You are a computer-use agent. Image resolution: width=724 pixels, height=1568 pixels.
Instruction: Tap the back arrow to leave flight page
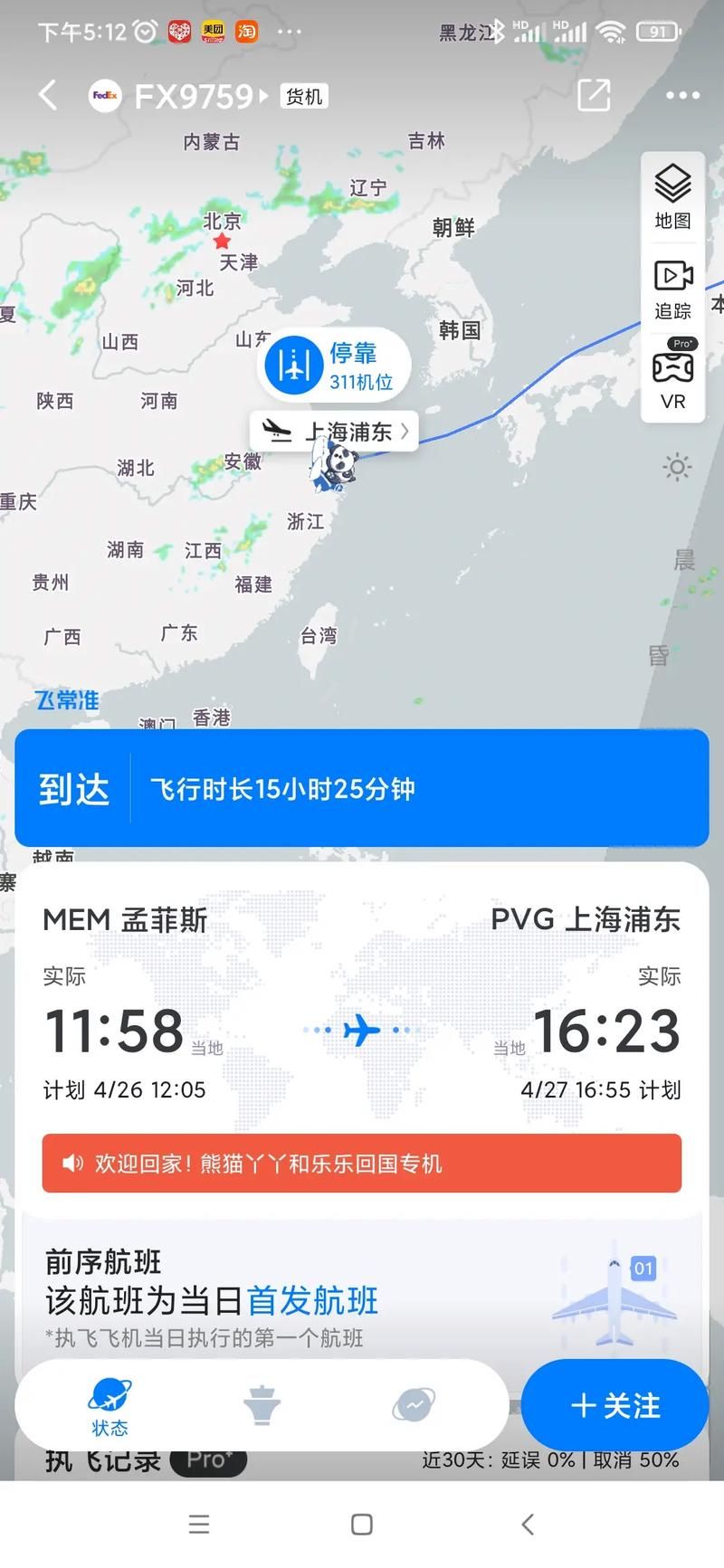[47, 94]
